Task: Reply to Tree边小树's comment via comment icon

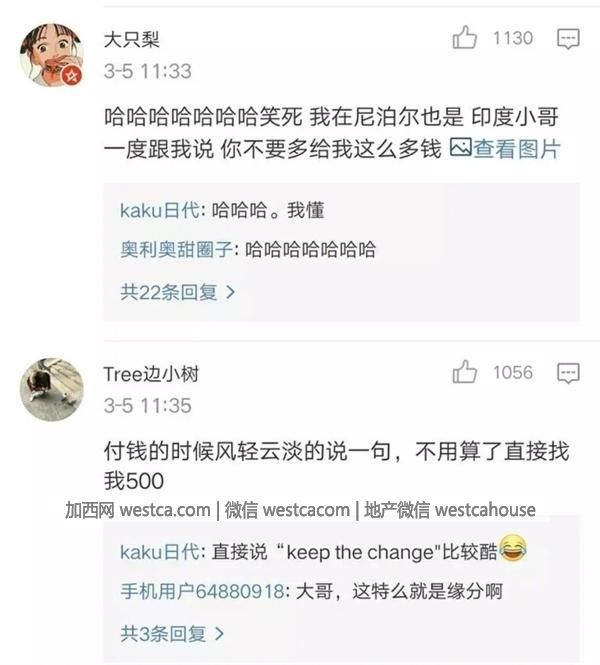Action: [568, 374]
